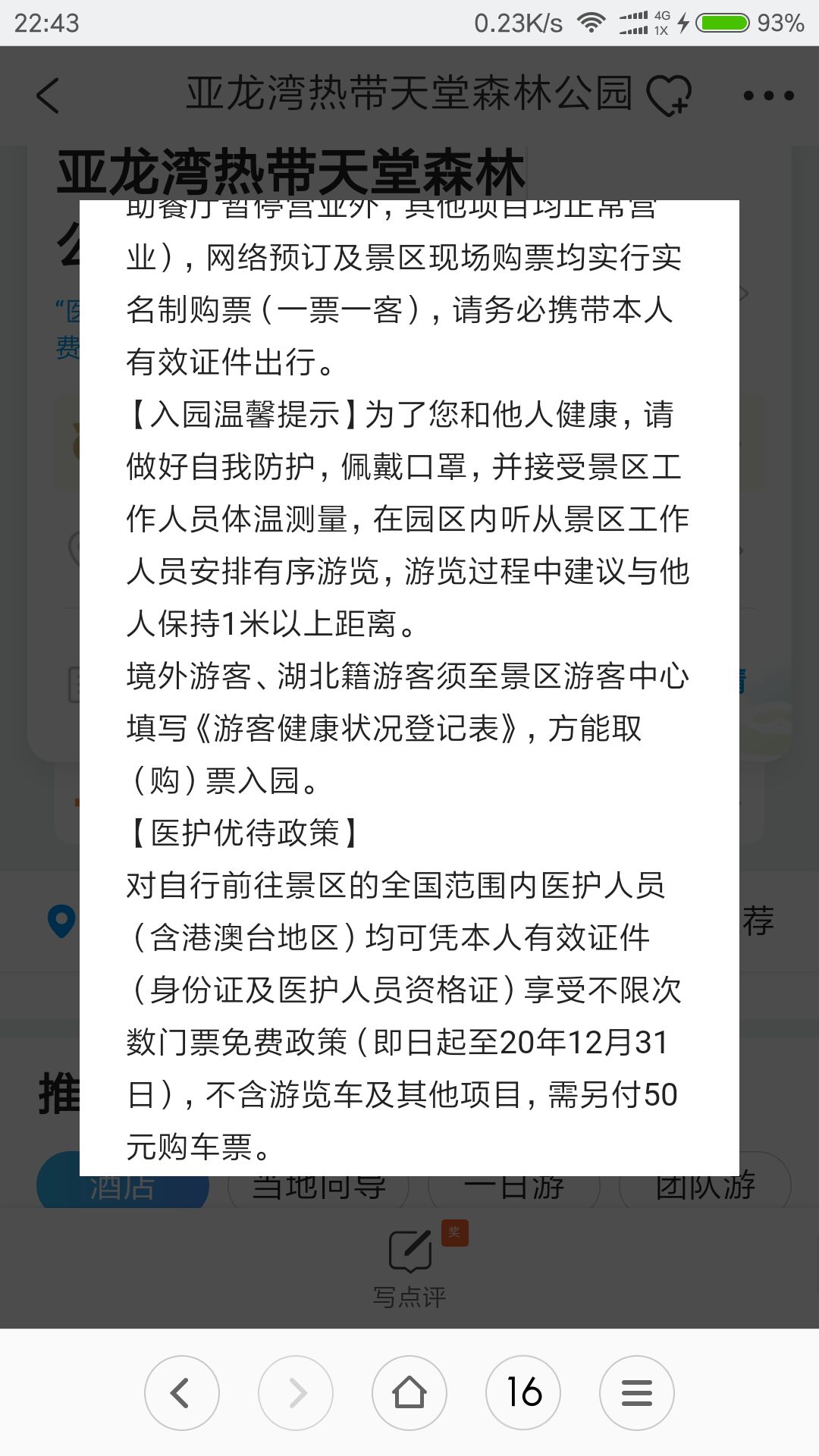Viewport: 819px width, 1456px height.
Task: Add this park to favorites
Action: tap(669, 96)
